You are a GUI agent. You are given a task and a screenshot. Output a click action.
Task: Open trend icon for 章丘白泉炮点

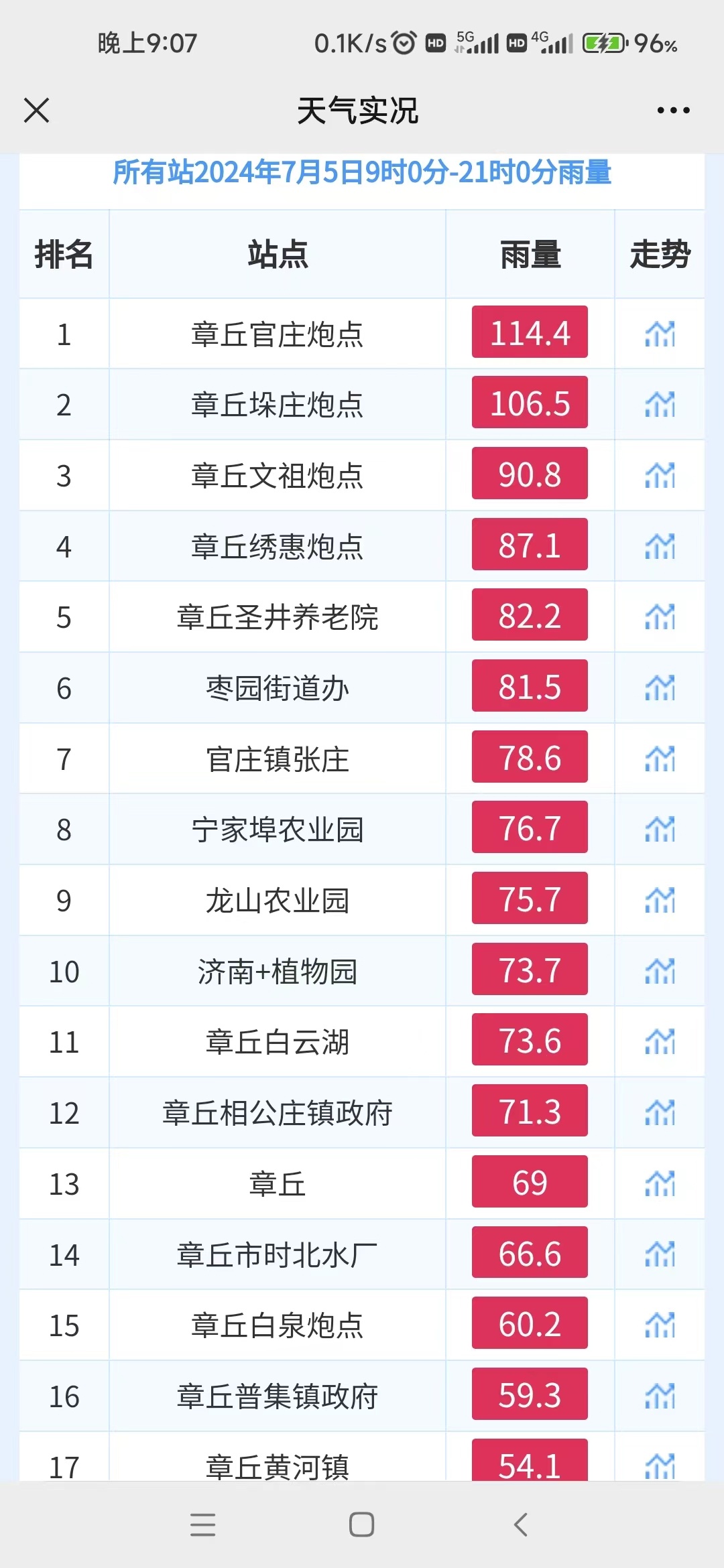click(x=660, y=1325)
